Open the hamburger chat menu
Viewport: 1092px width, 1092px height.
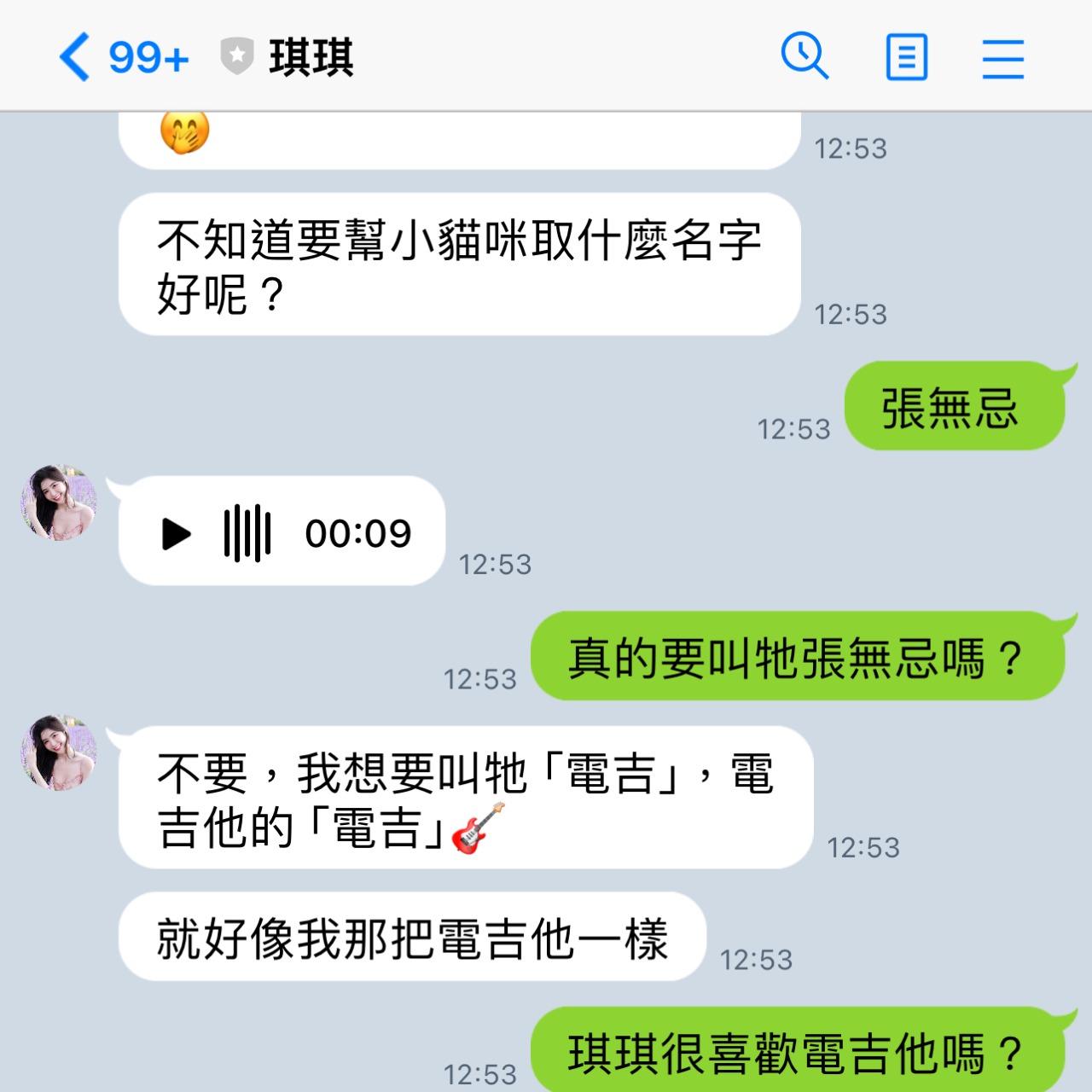click(1002, 58)
